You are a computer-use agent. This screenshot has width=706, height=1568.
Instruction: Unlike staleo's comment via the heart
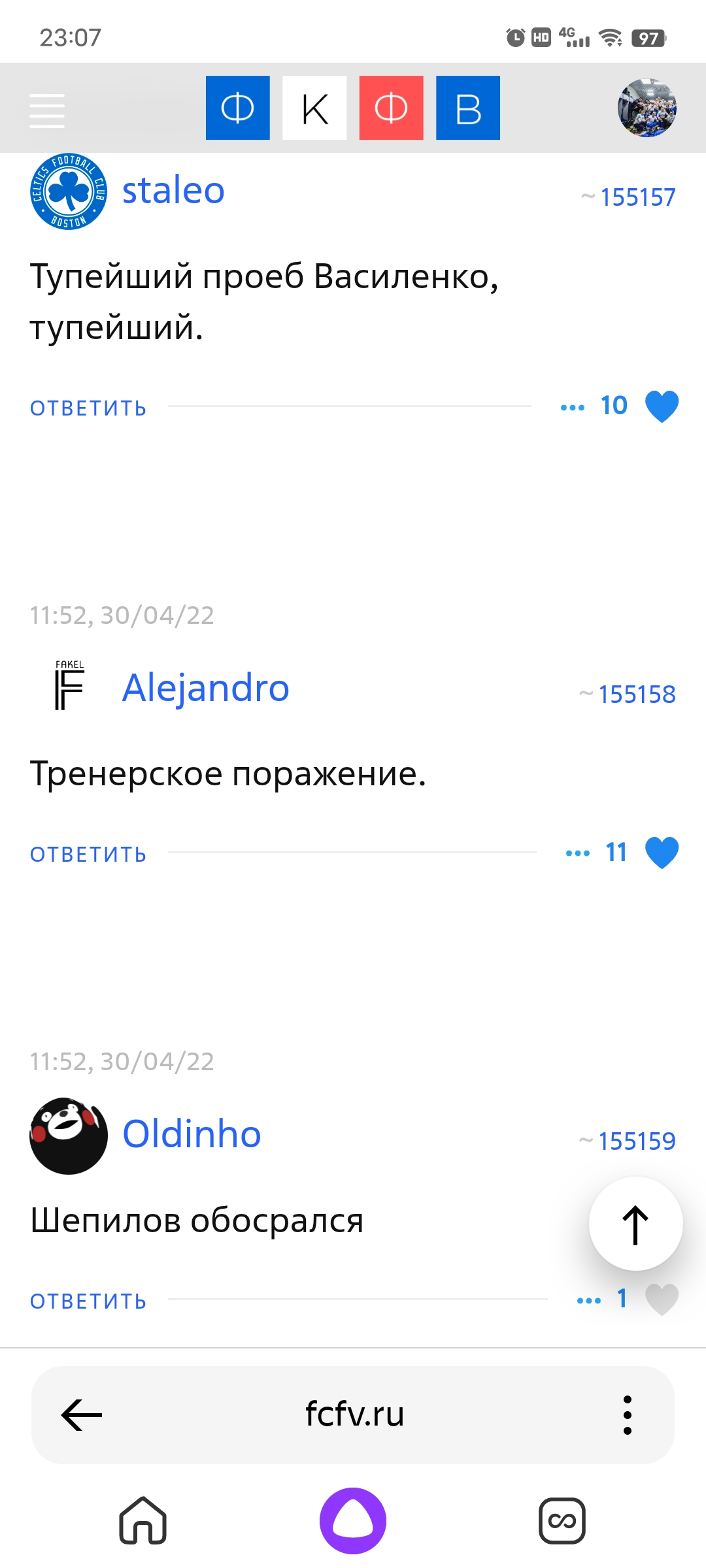click(x=662, y=406)
